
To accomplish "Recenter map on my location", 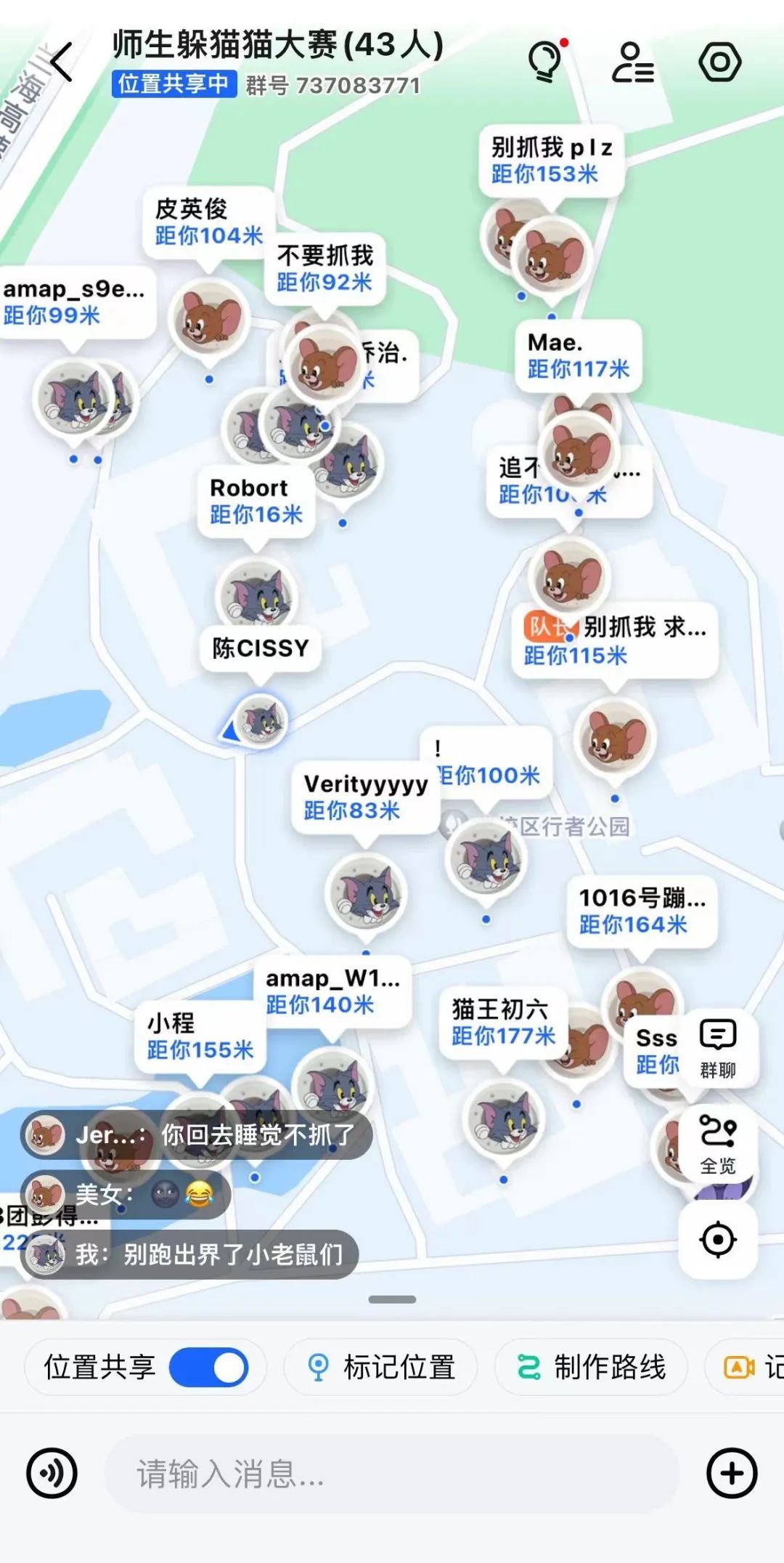I will tap(718, 1239).
